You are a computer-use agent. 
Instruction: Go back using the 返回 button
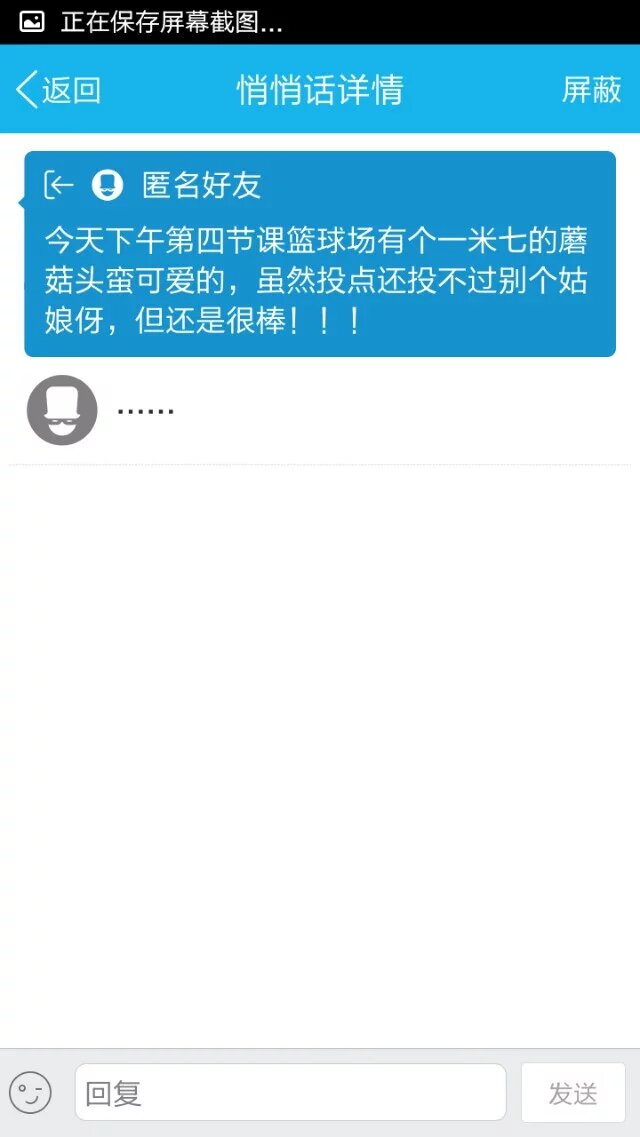pyautogui.click(x=60, y=90)
